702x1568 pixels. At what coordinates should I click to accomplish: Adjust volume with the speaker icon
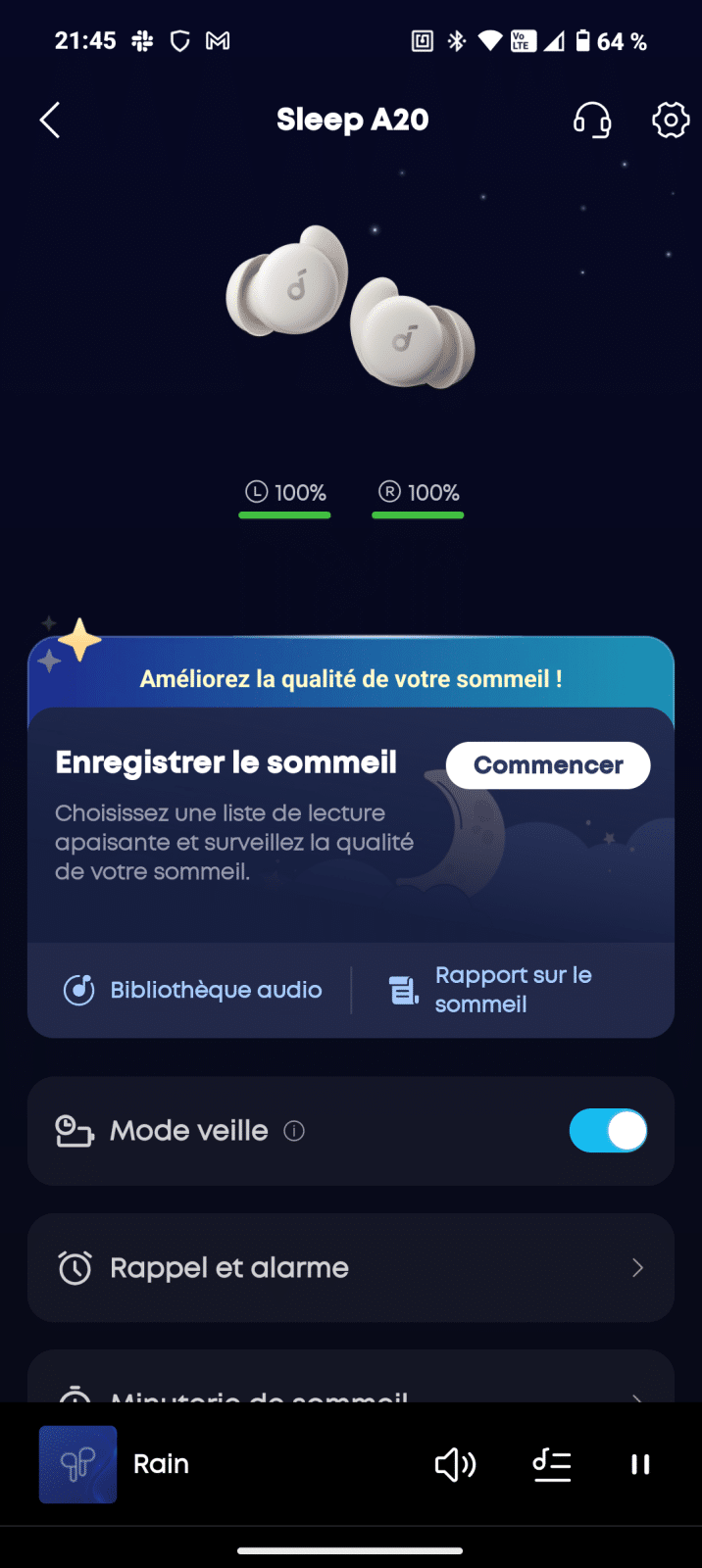click(x=455, y=1464)
